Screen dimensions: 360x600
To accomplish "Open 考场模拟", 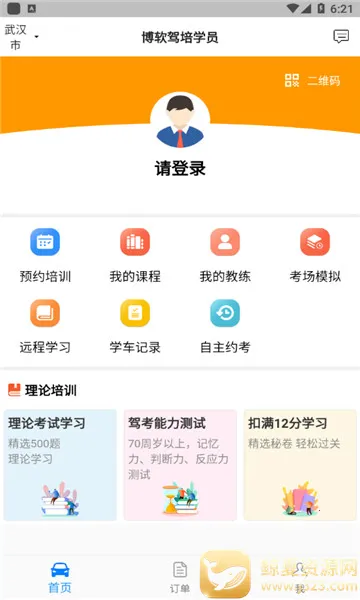I will [x=315, y=255].
